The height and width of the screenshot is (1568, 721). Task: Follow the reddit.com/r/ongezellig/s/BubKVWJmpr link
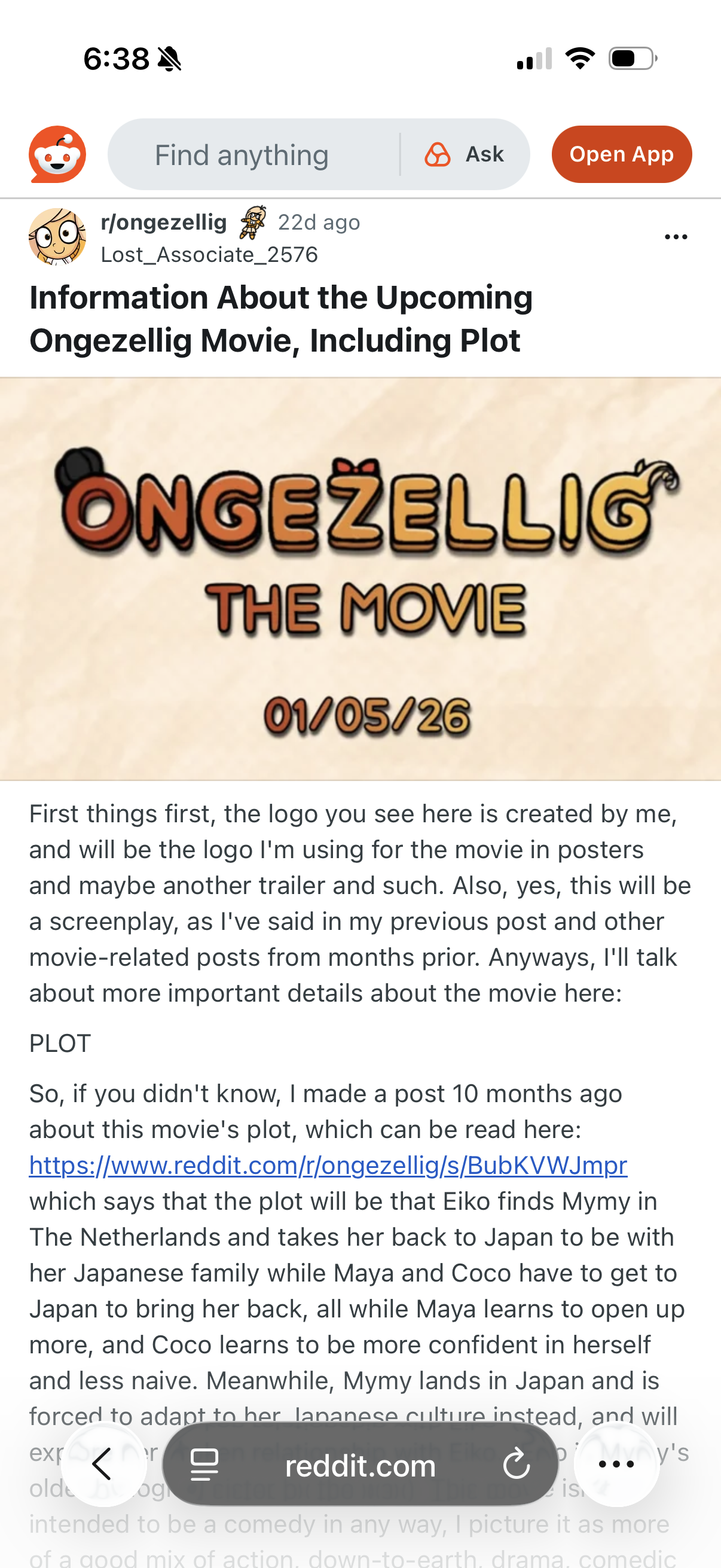click(328, 1166)
